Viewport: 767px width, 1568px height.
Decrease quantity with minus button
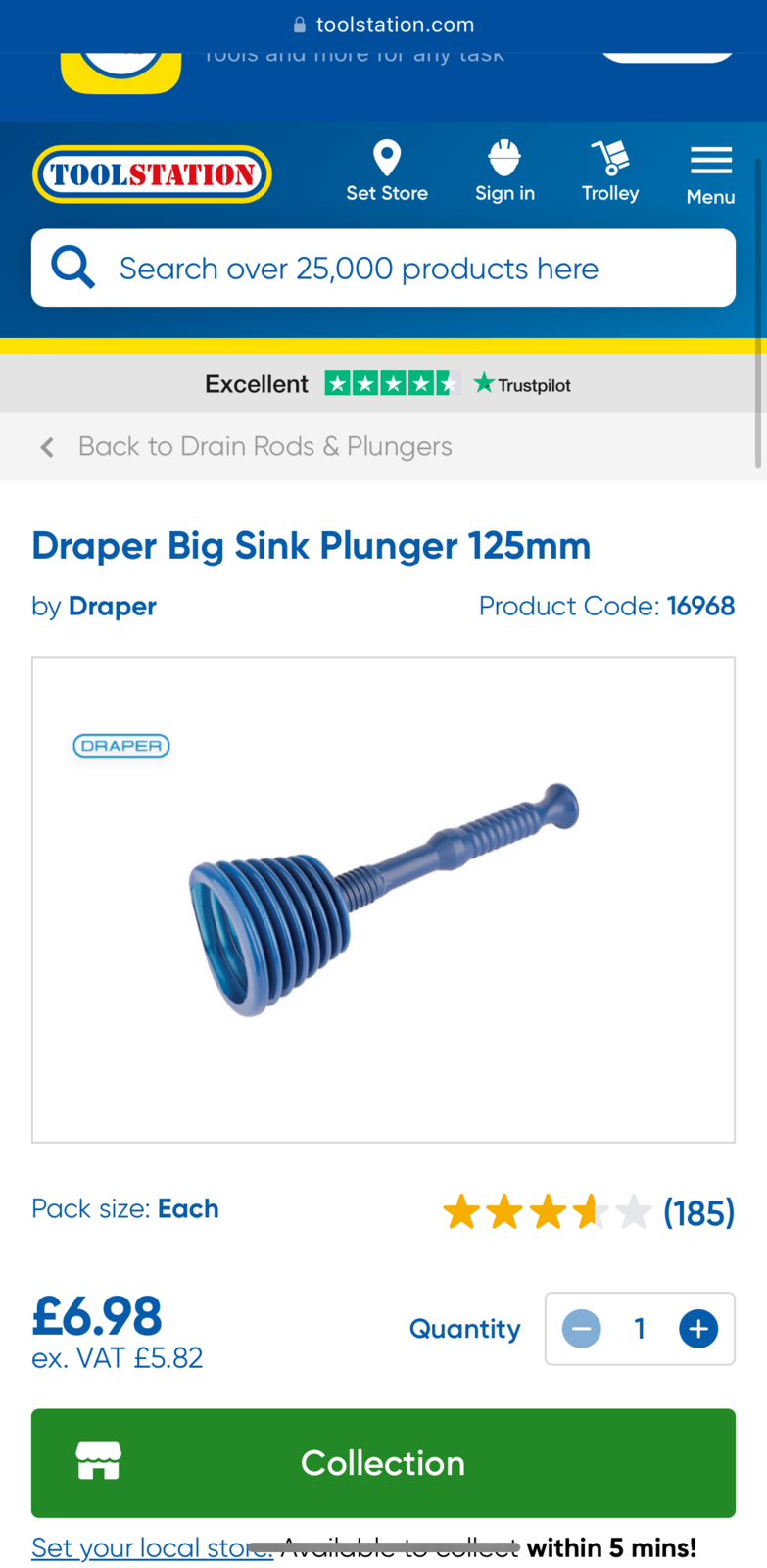click(x=582, y=1329)
